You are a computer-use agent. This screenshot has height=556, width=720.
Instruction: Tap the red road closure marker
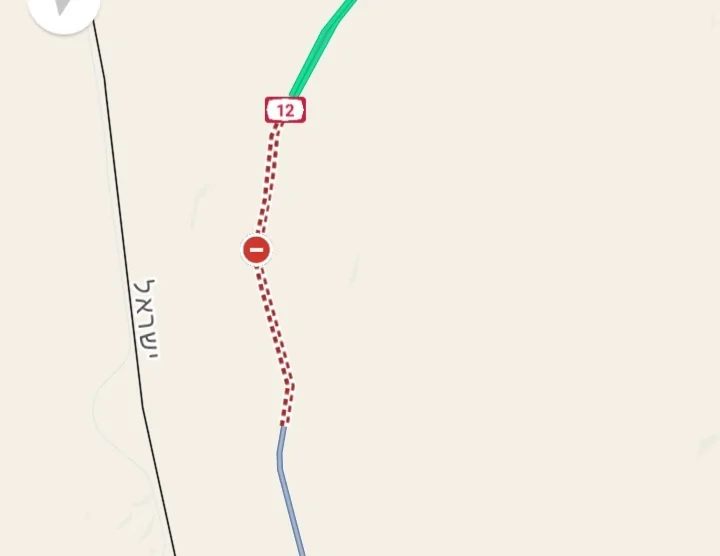point(257,249)
